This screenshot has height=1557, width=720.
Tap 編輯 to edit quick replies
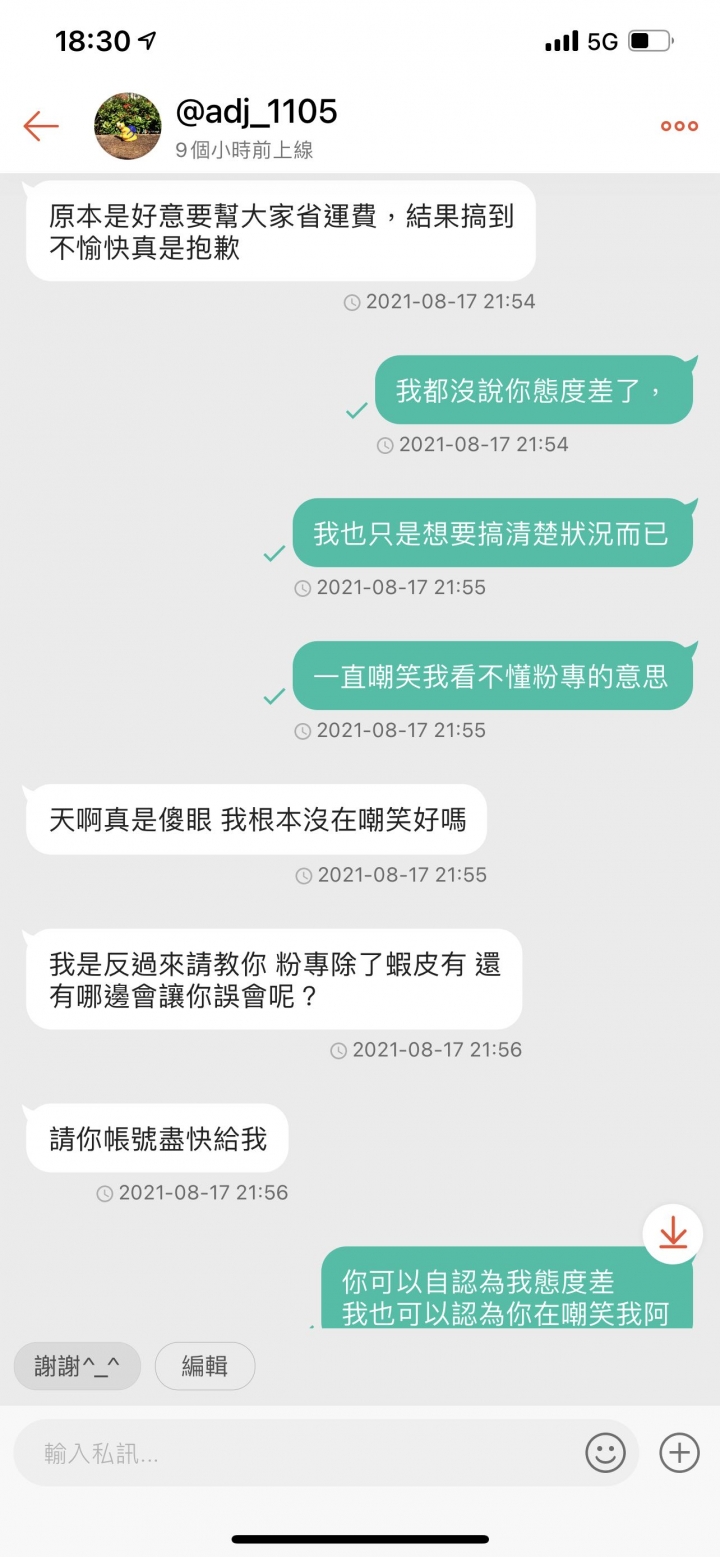click(205, 1366)
